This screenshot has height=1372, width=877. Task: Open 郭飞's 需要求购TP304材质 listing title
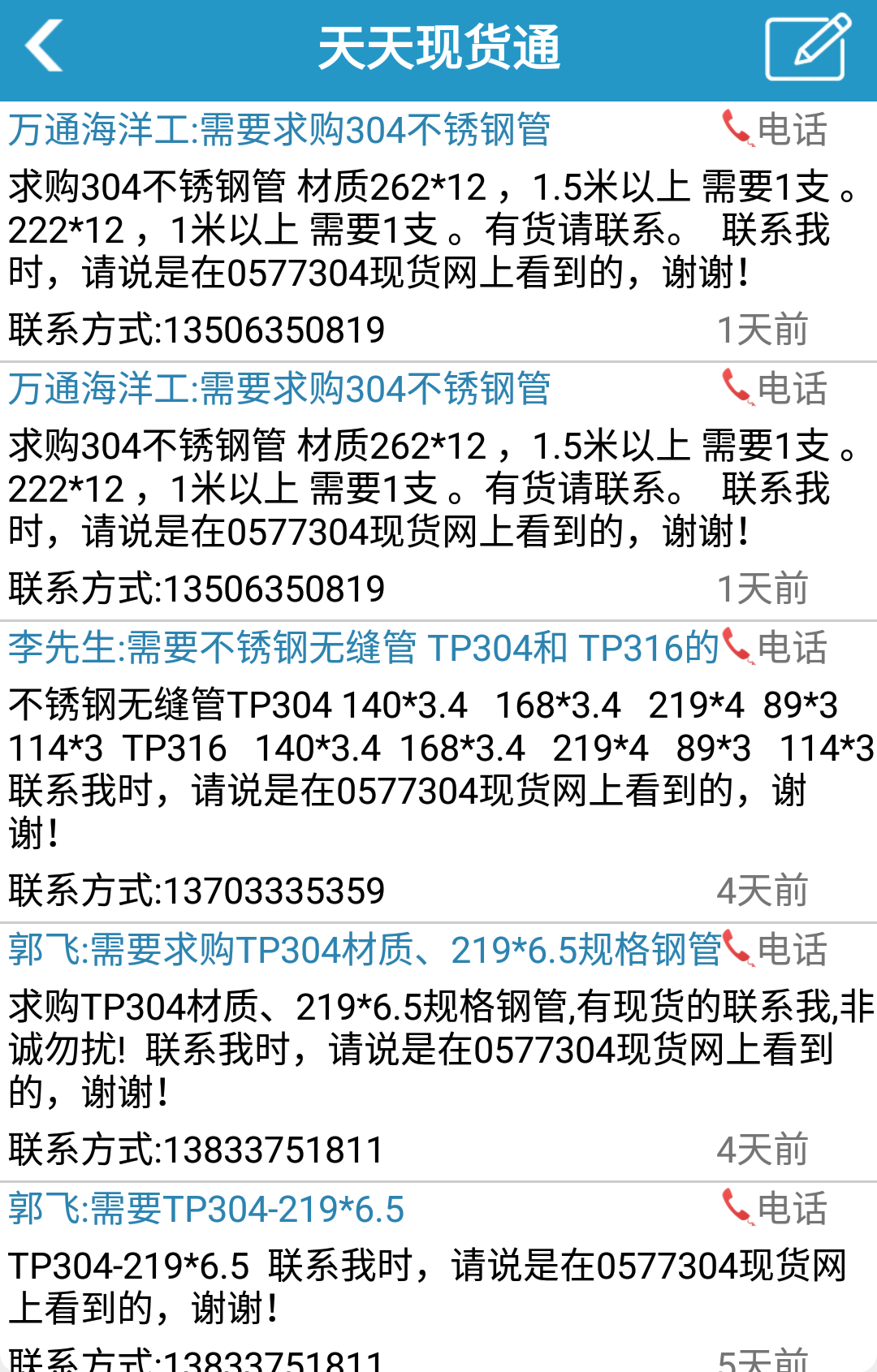(364, 950)
